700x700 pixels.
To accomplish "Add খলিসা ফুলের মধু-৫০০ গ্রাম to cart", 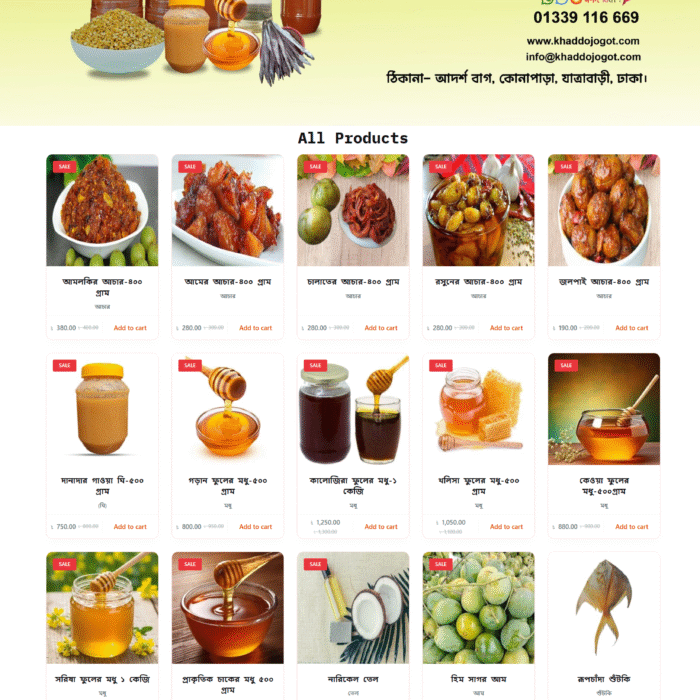I will click(x=506, y=527).
